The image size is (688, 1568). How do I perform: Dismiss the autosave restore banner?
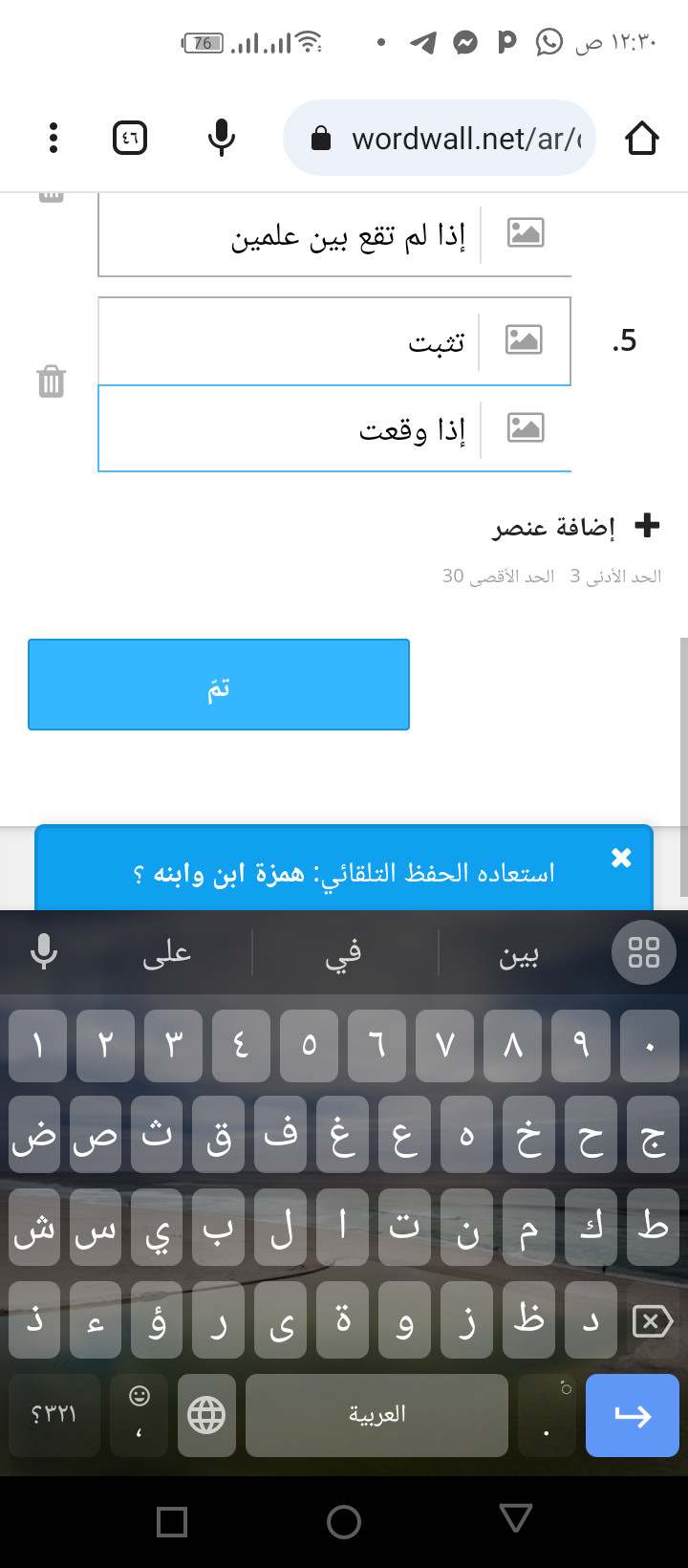click(x=621, y=858)
